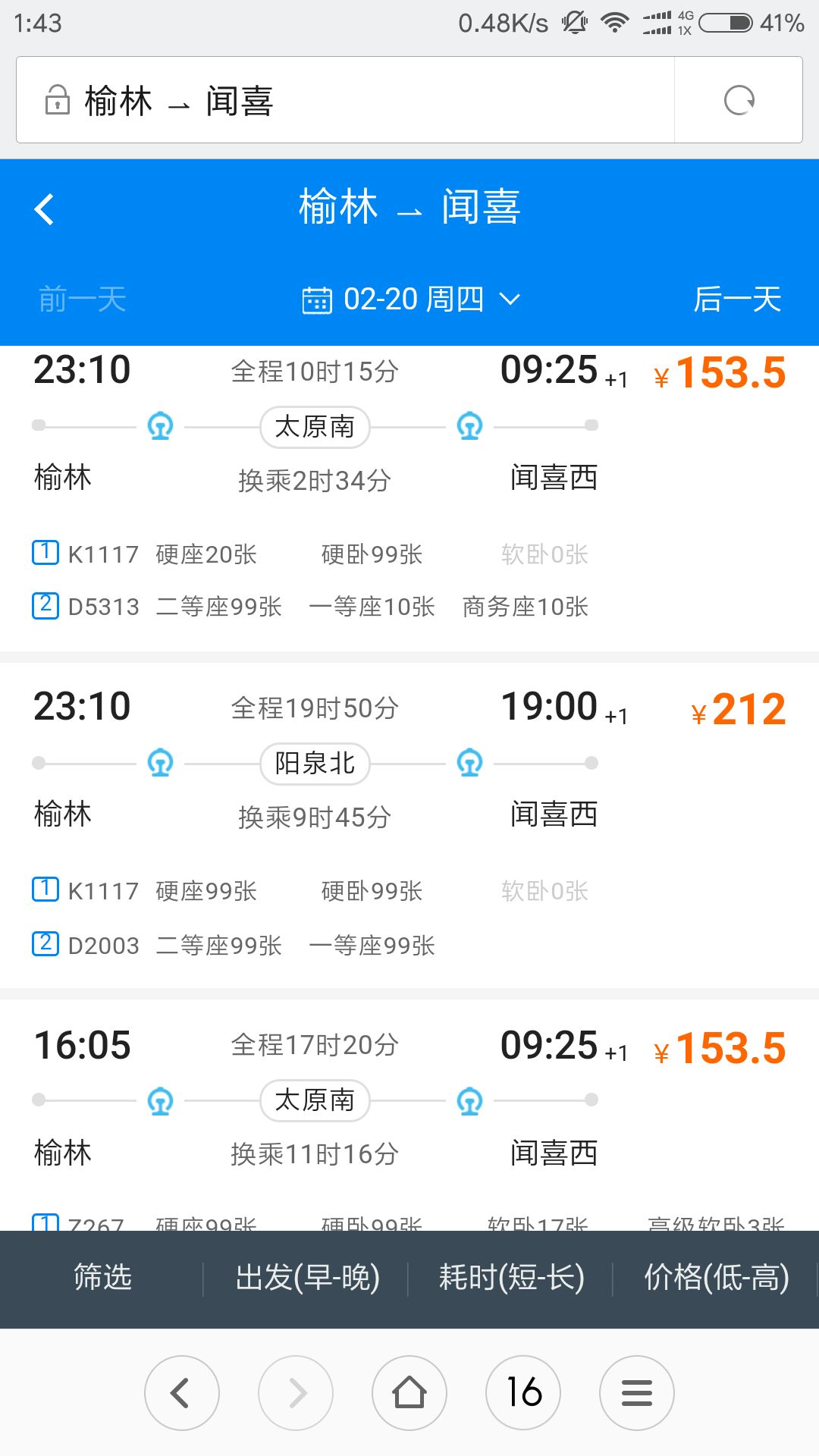819x1456 pixels.
Task: Go to the browser home page
Action: coord(409,1393)
